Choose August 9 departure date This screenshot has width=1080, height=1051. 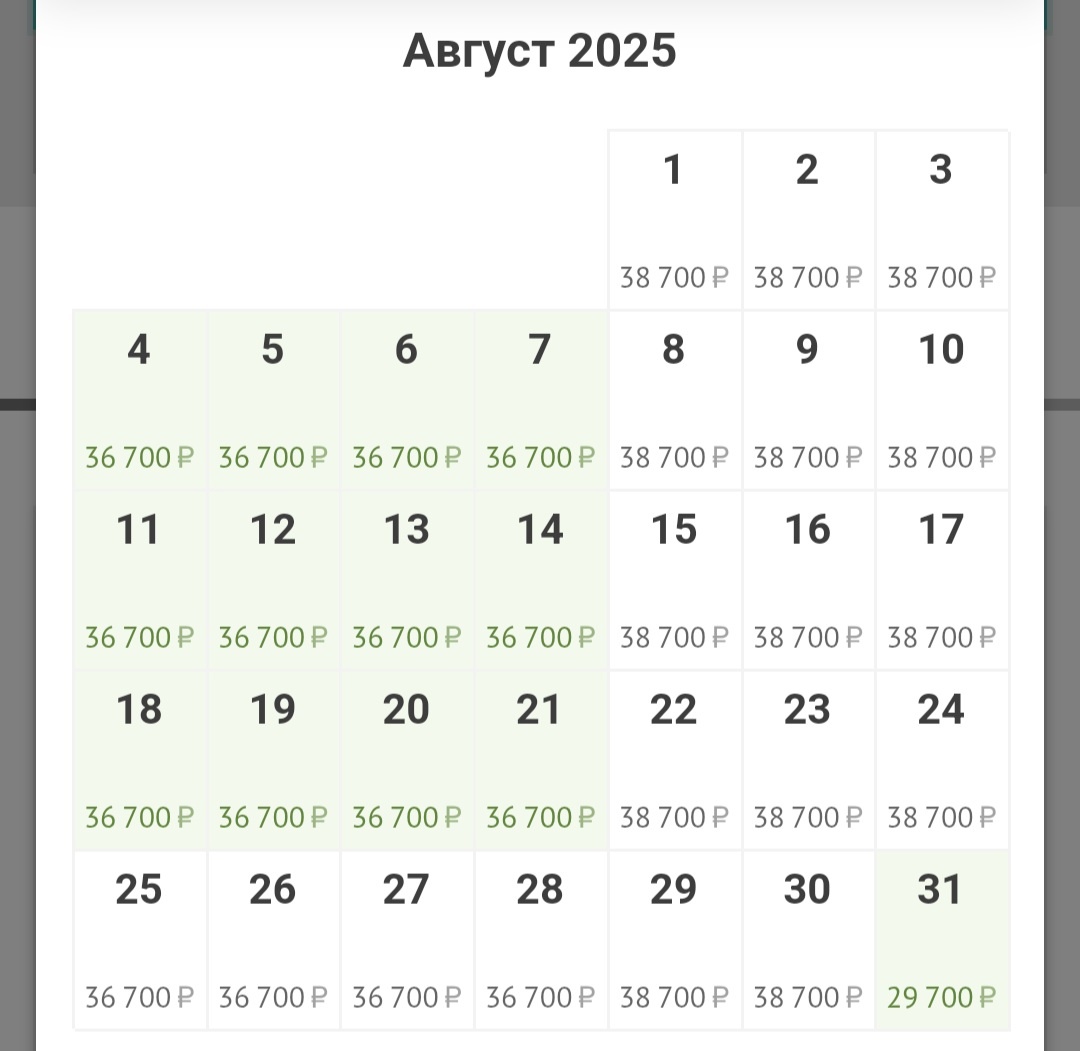pos(807,400)
